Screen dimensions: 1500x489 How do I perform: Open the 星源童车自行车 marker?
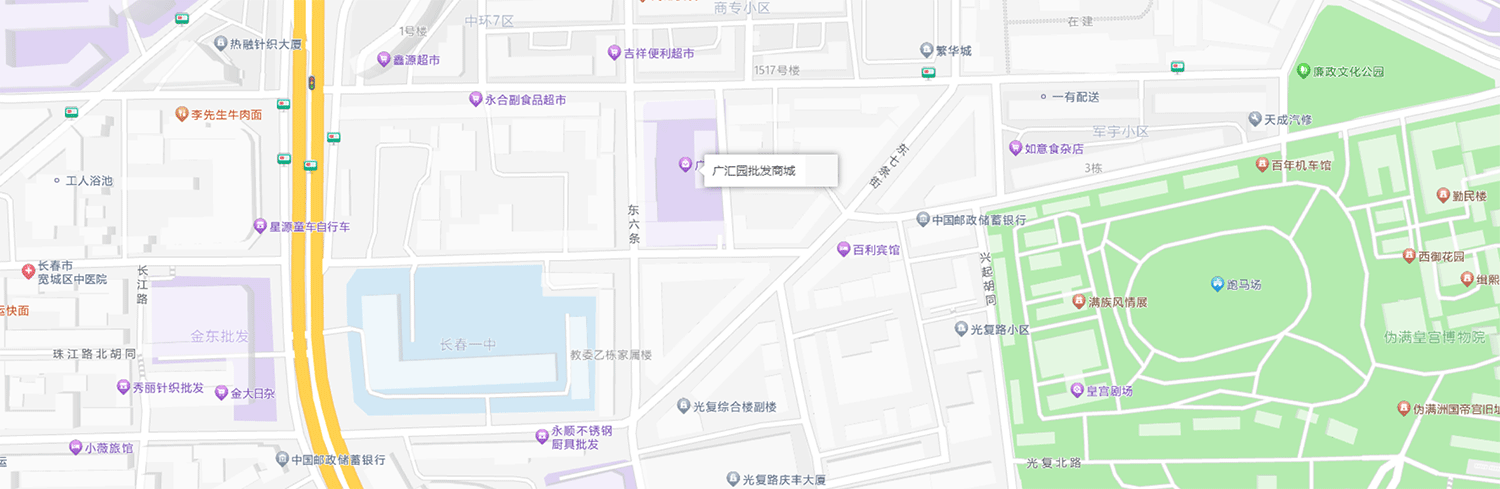tap(261, 226)
